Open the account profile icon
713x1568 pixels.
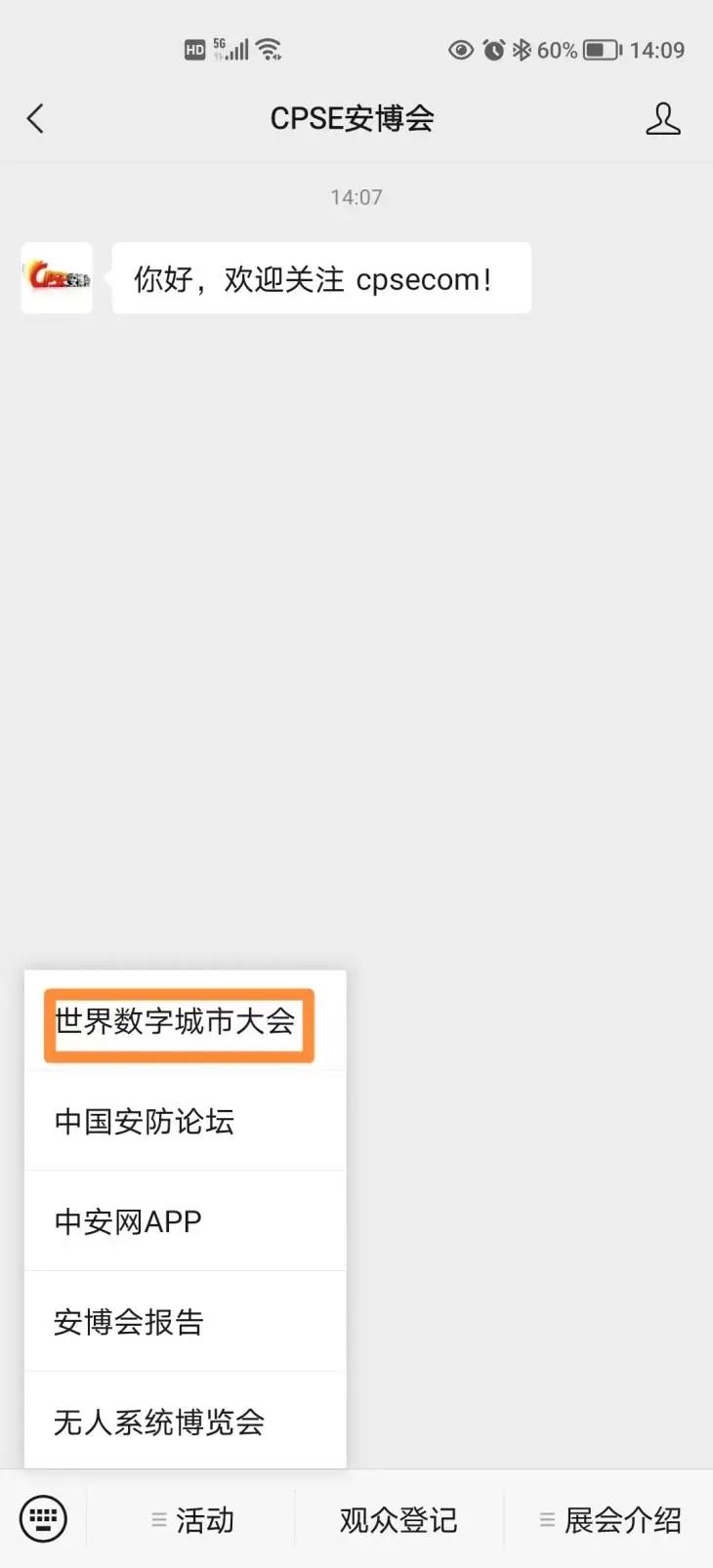point(662,119)
